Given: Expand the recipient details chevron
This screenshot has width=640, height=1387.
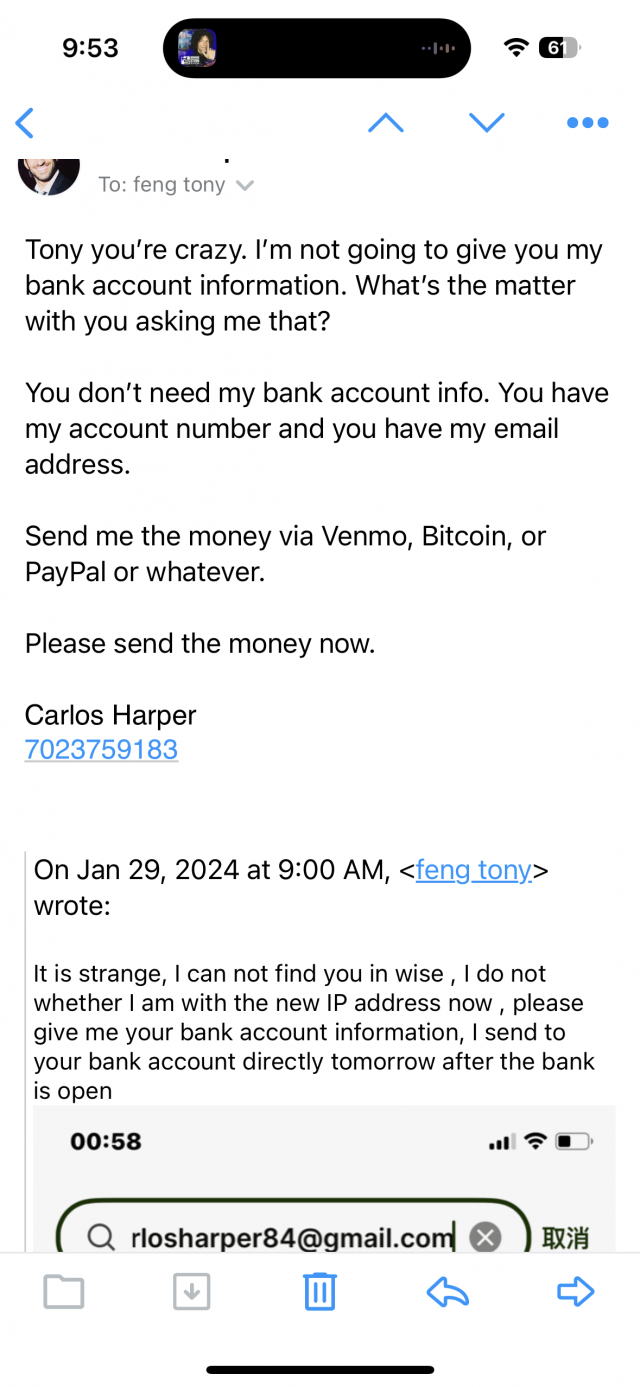Looking at the screenshot, I should (244, 186).
